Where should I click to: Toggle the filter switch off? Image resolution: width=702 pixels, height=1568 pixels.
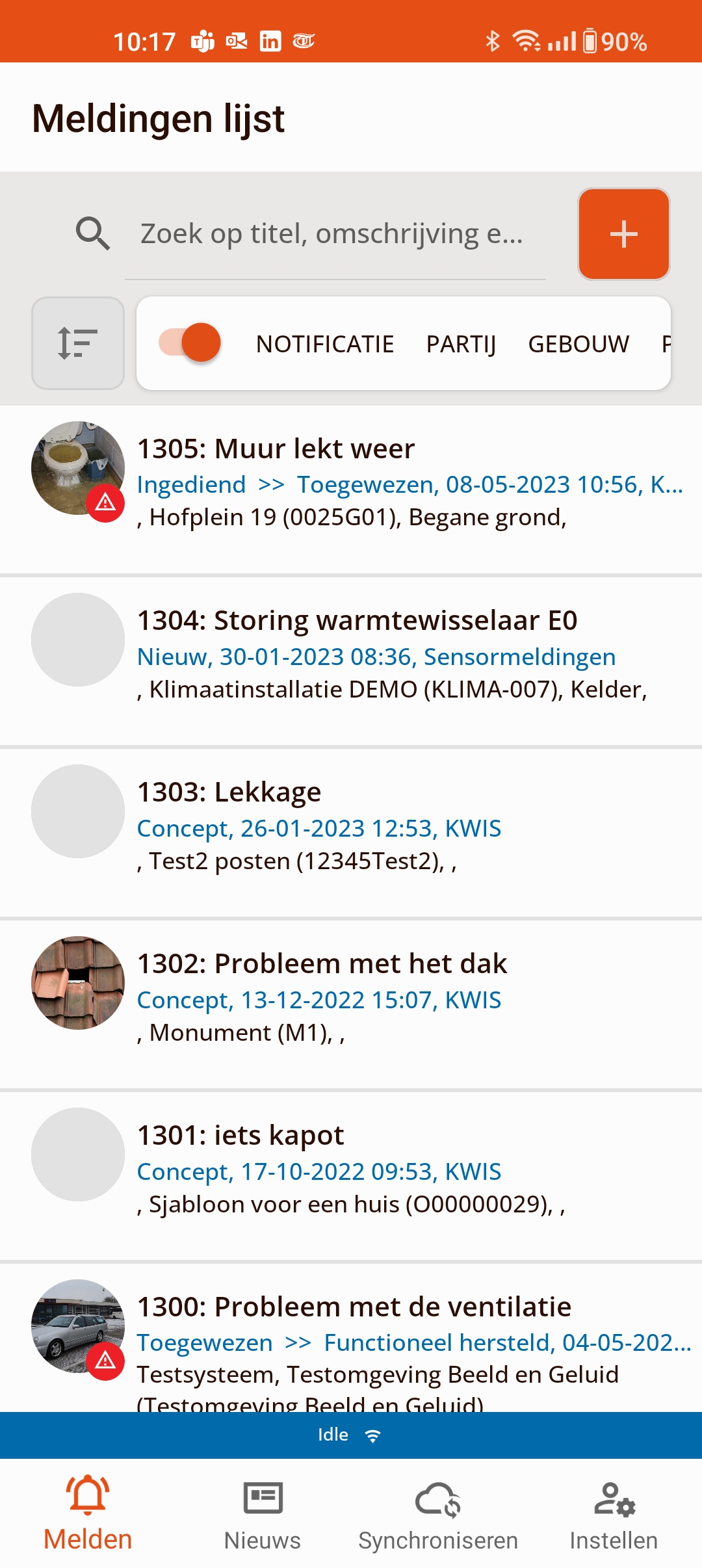190,343
